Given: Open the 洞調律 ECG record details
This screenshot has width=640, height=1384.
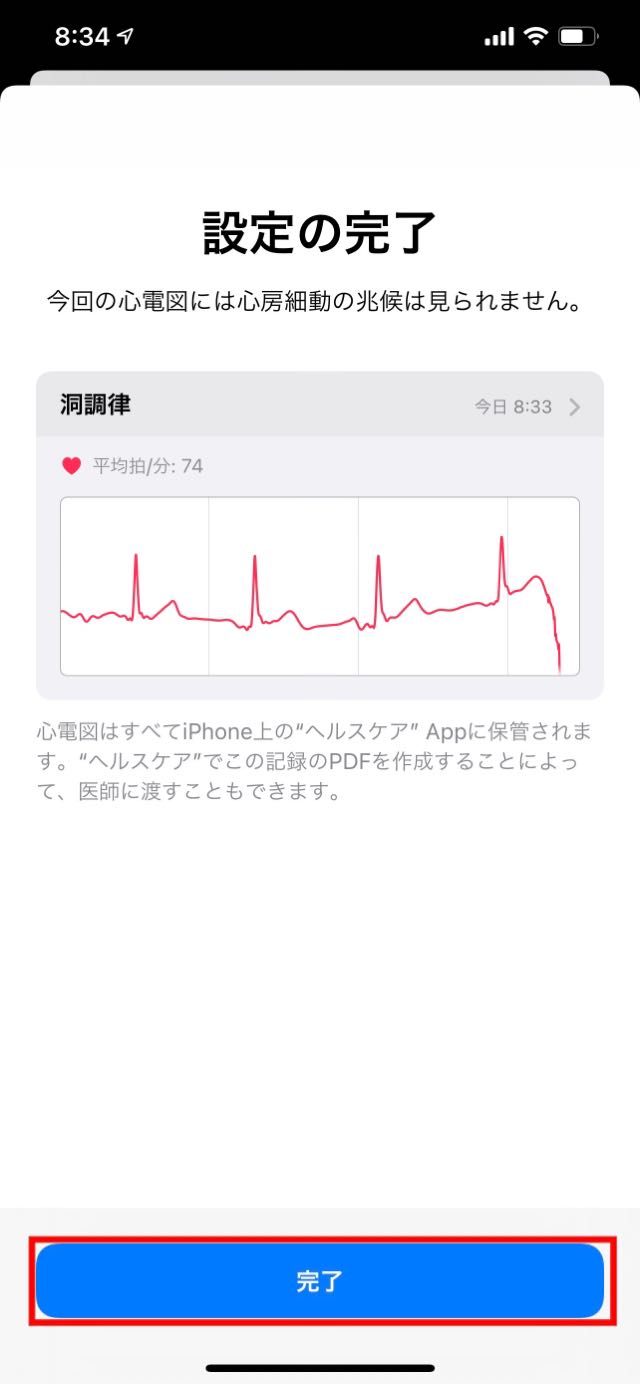Looking at the screenshot, I should pos(320,405).
